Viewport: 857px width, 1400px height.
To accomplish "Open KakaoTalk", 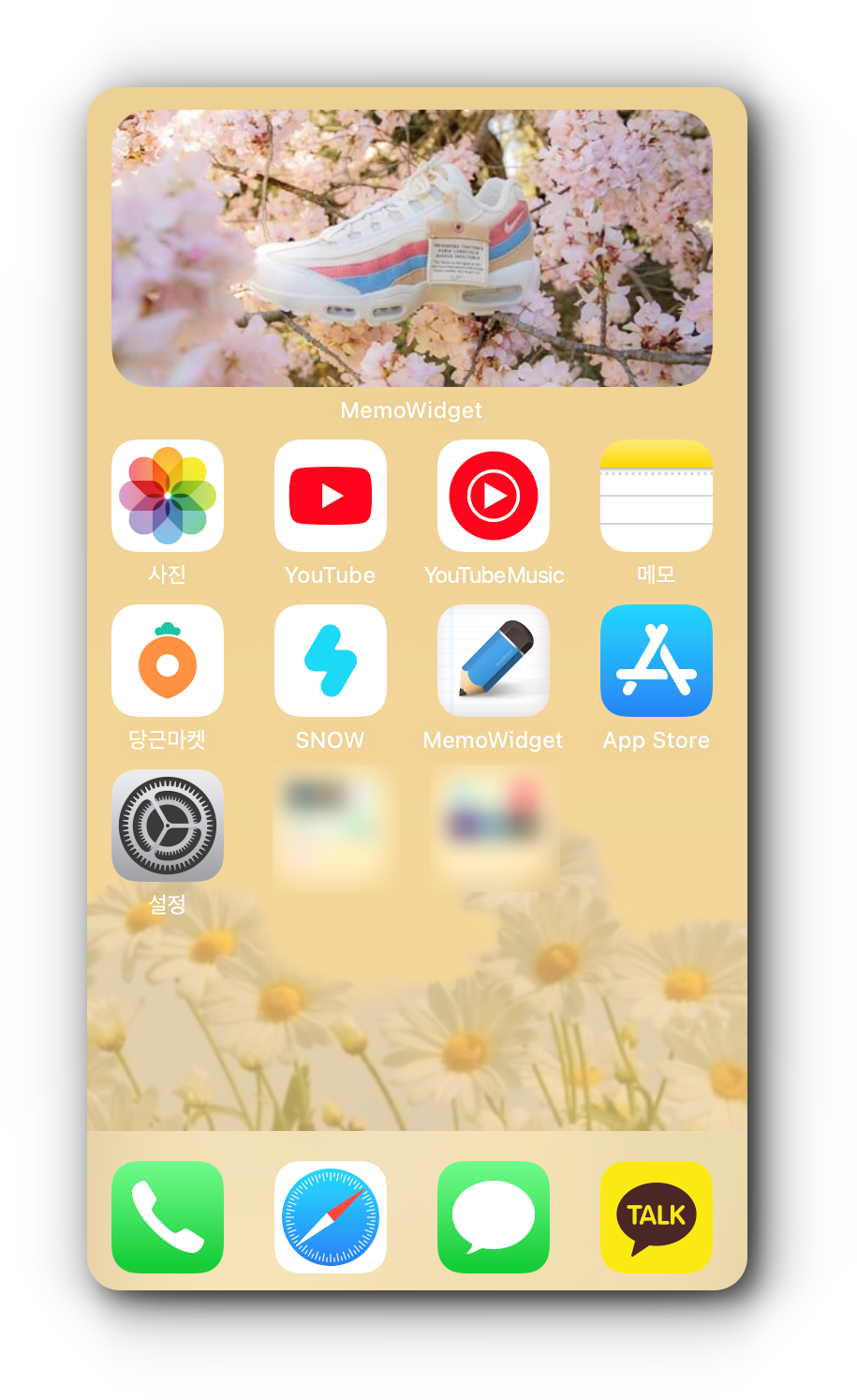I will pos(657,1217).
